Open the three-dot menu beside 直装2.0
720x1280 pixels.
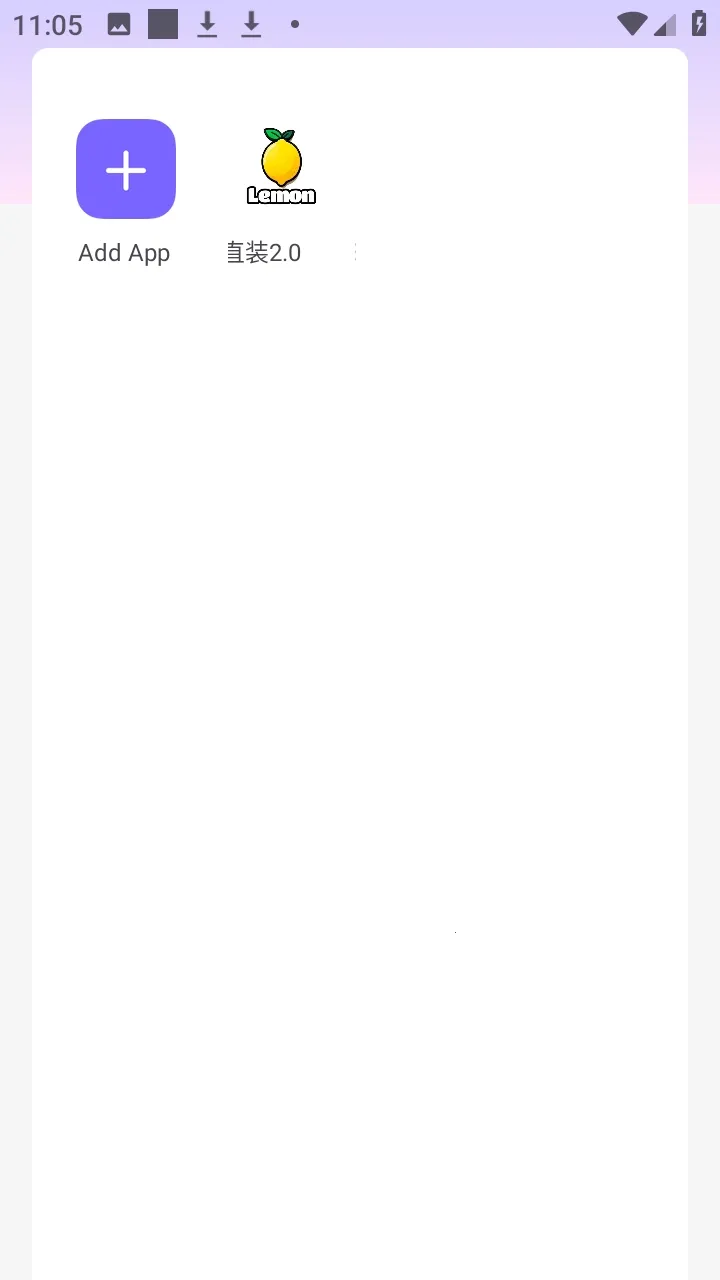[354, 252]
